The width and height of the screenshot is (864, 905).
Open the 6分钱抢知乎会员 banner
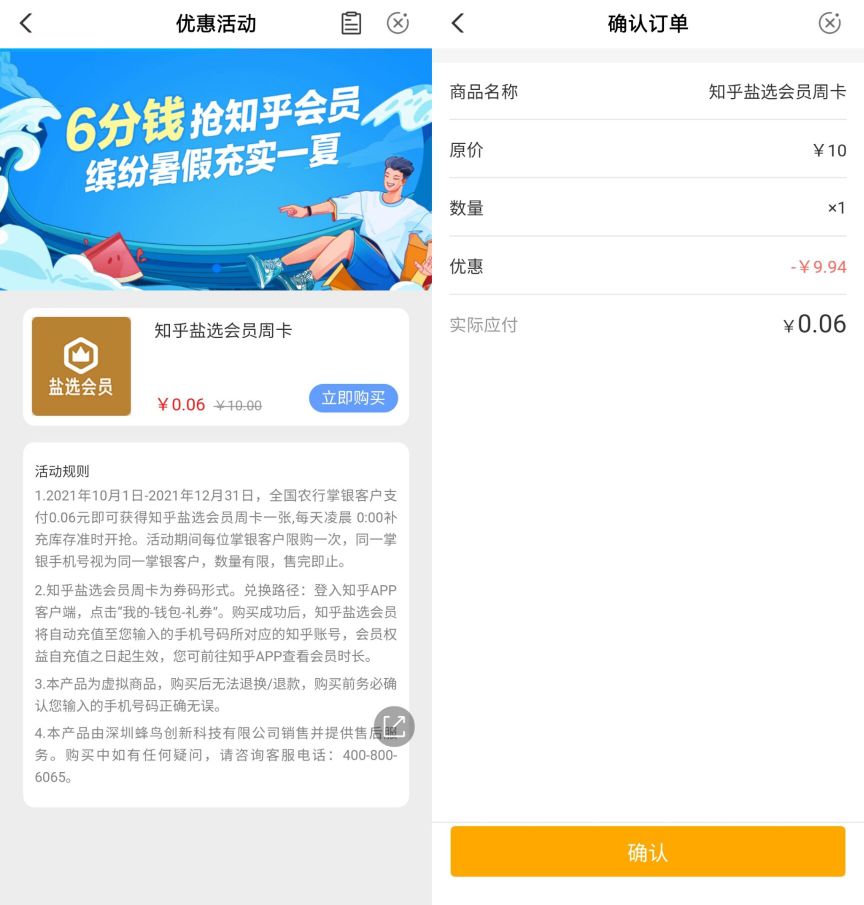pos(216,168)
